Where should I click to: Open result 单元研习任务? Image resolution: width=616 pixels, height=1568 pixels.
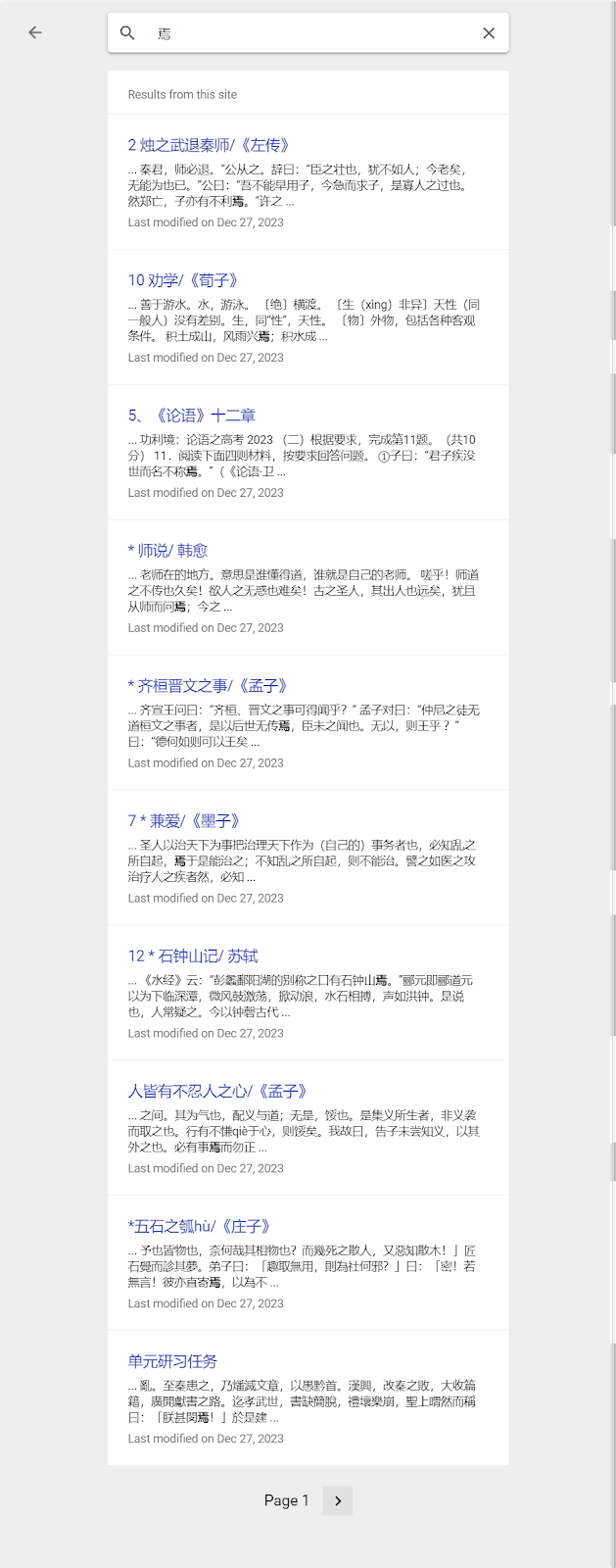(172, 1362)
